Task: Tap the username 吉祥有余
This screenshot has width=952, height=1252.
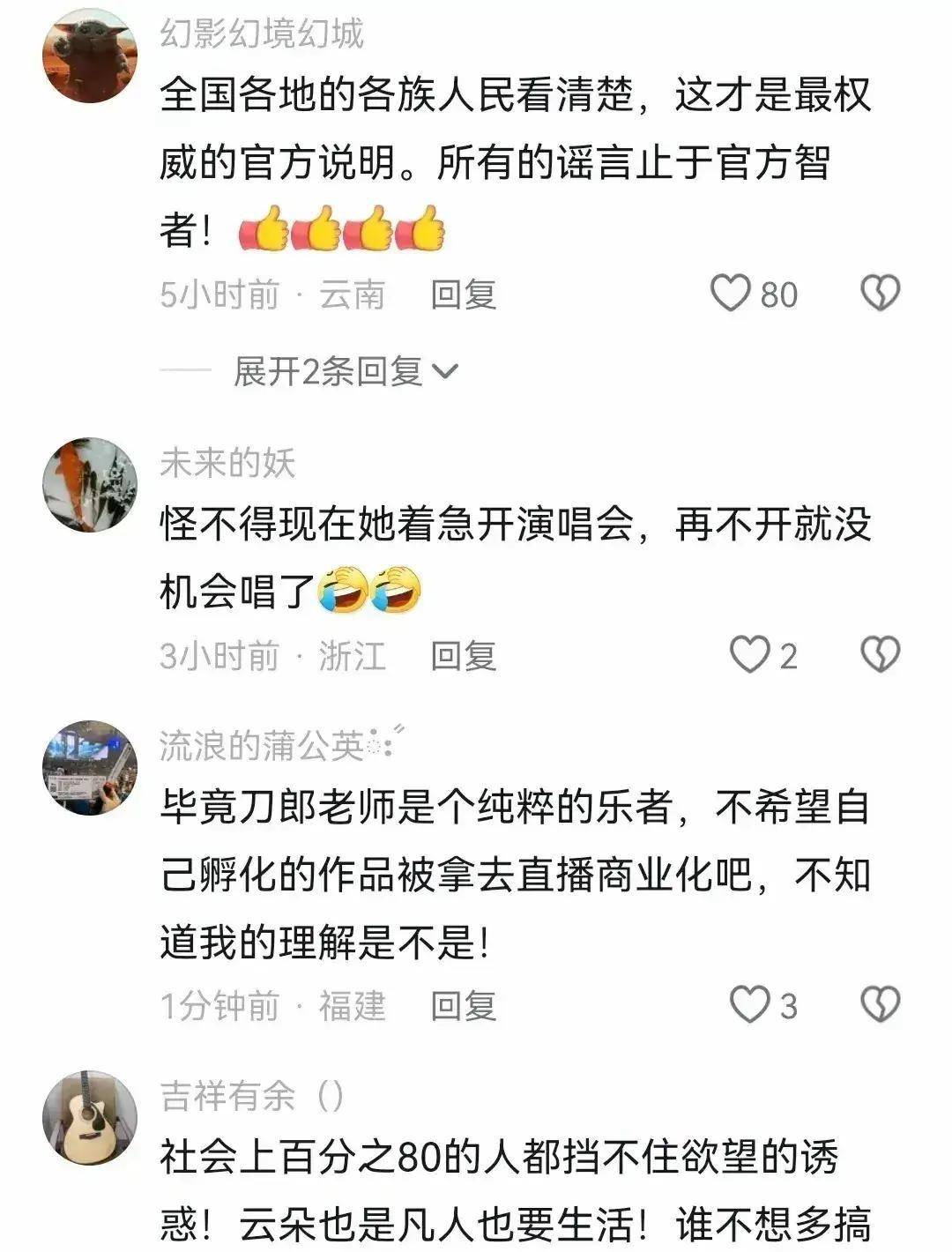Action: click(229, 1096)
